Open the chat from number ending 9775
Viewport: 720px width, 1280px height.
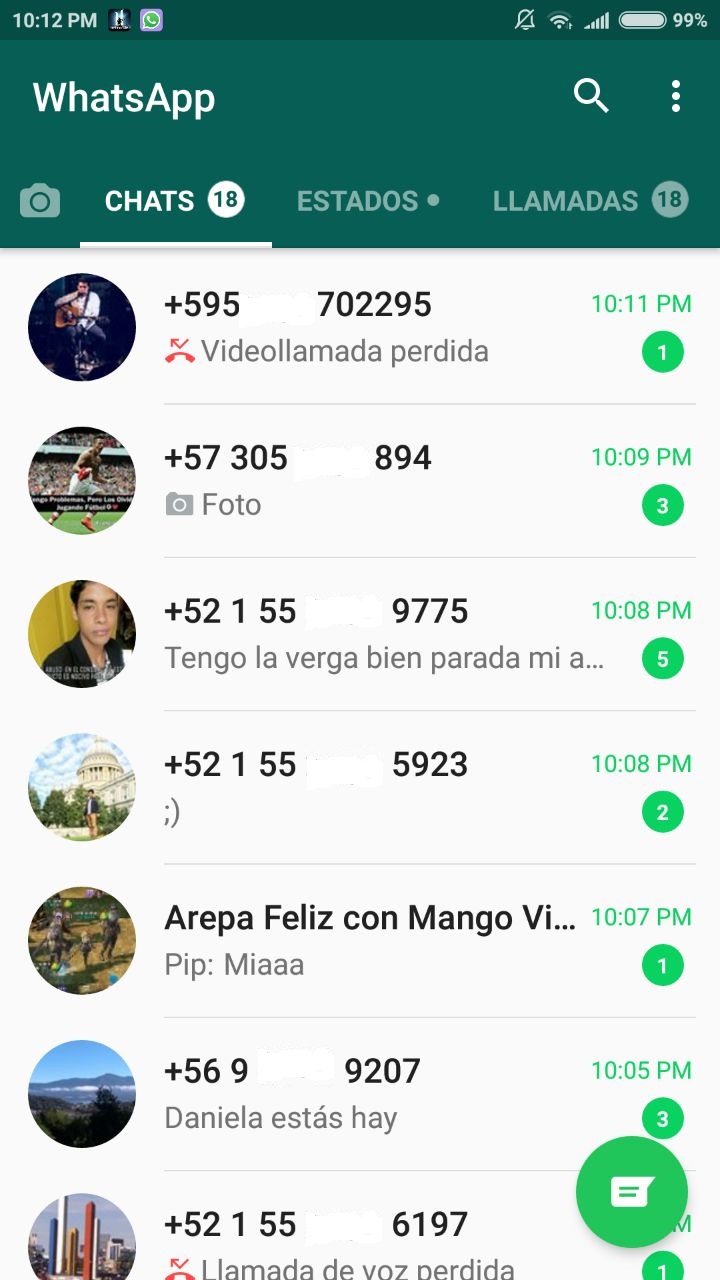pos(400,634)
